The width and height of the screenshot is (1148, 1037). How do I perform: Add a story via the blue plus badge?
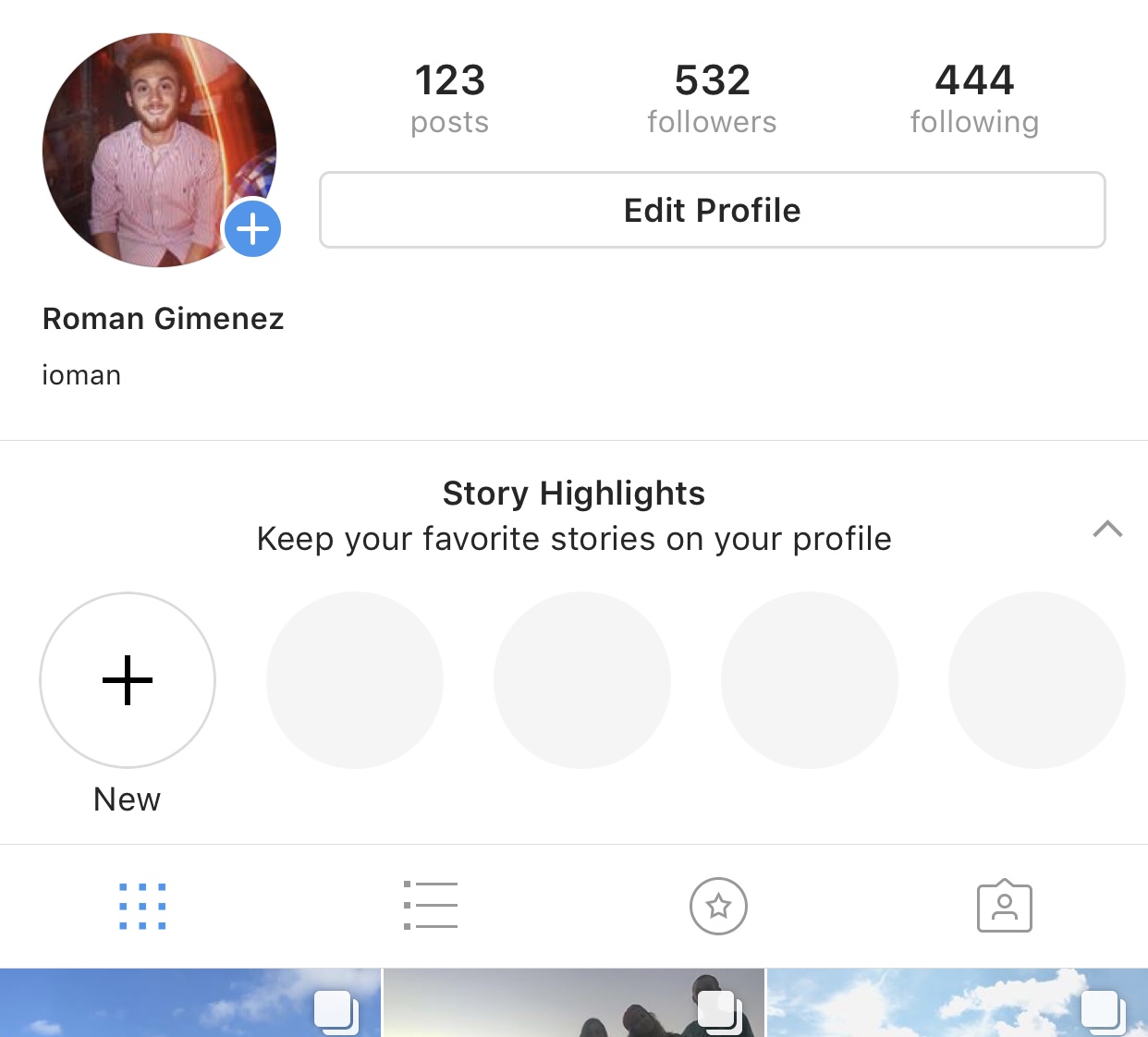click(x=252, y=229)
